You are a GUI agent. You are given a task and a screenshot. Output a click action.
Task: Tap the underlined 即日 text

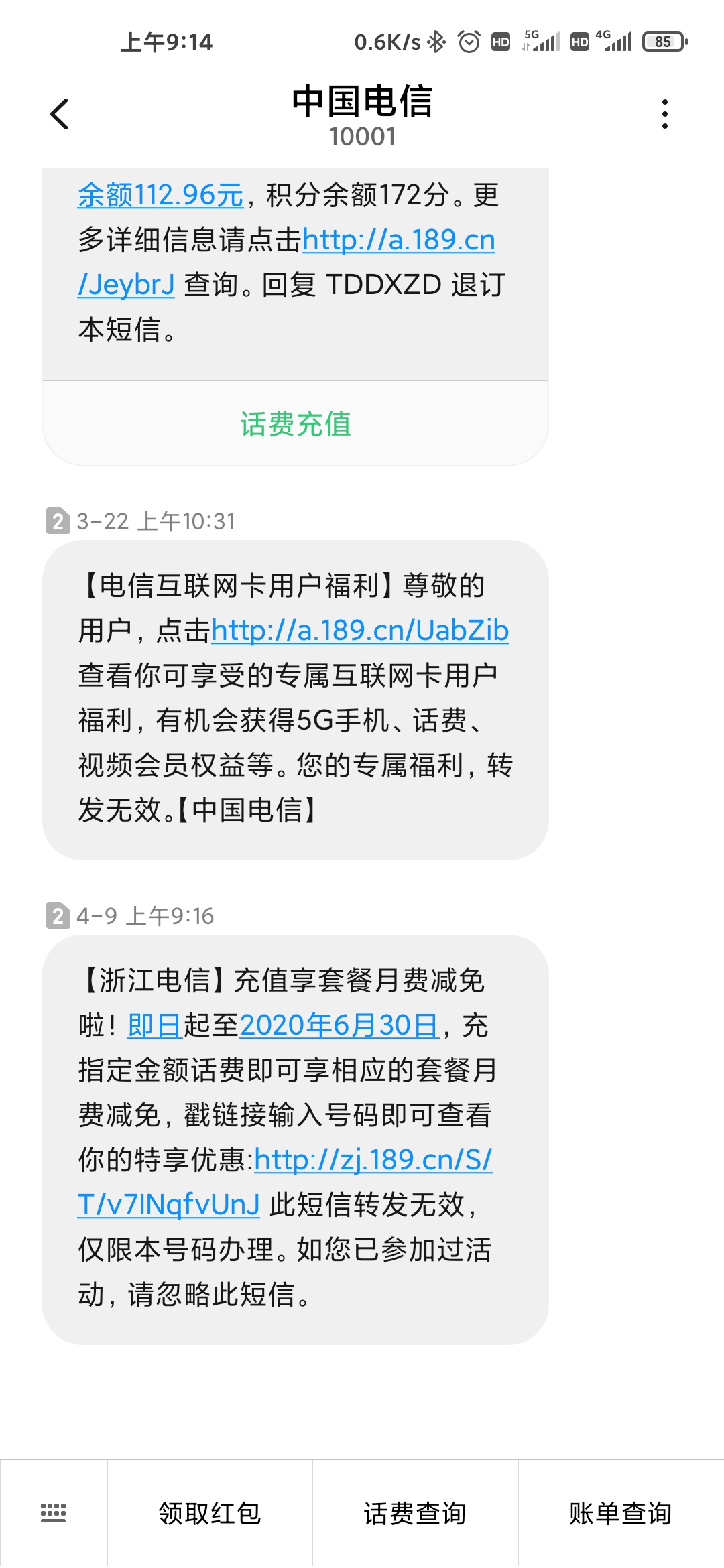pyautogui.click(x=155, y=1025)
